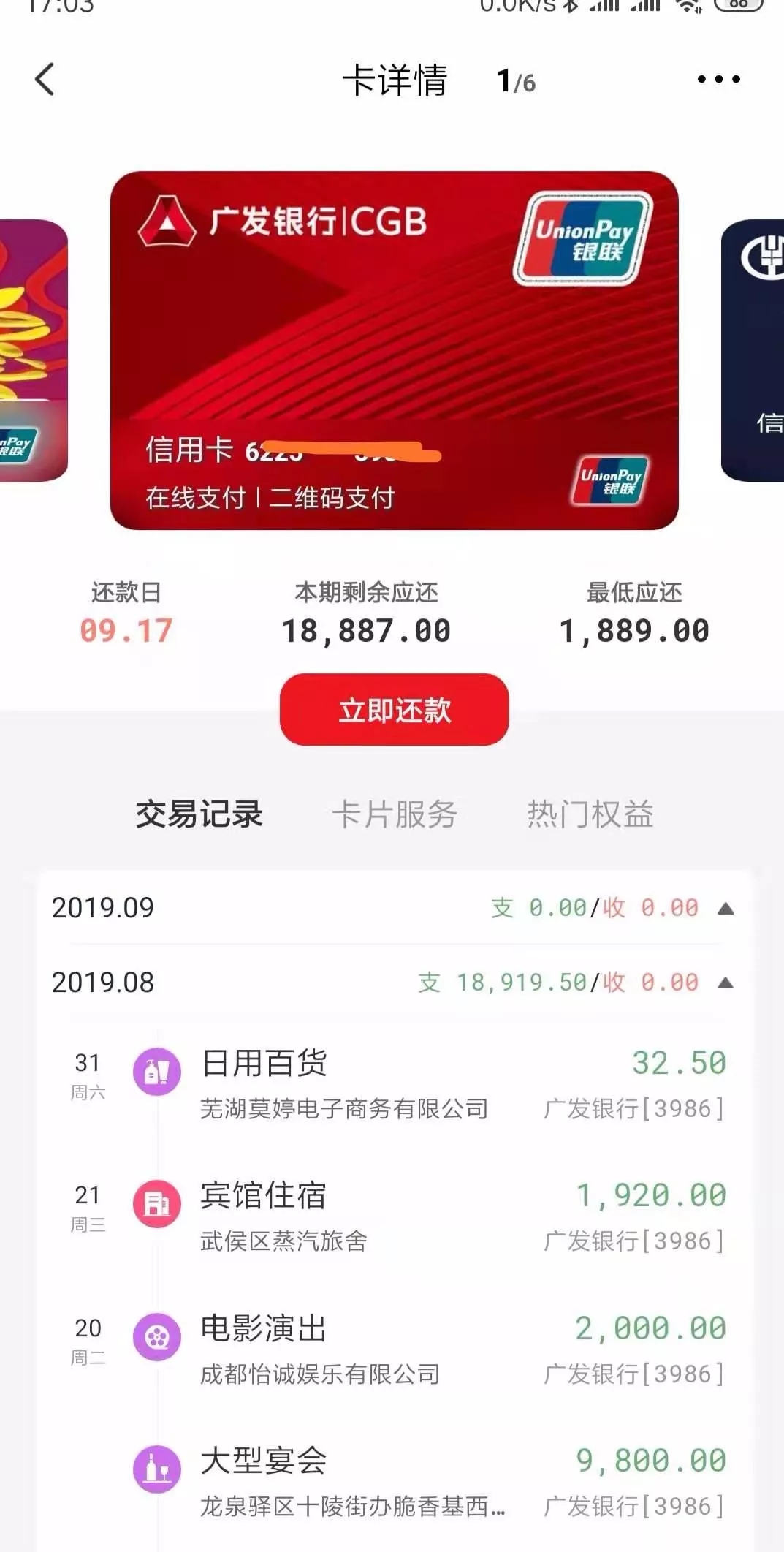Switch to the 热门权益 tab

click(x=589, y=814)
